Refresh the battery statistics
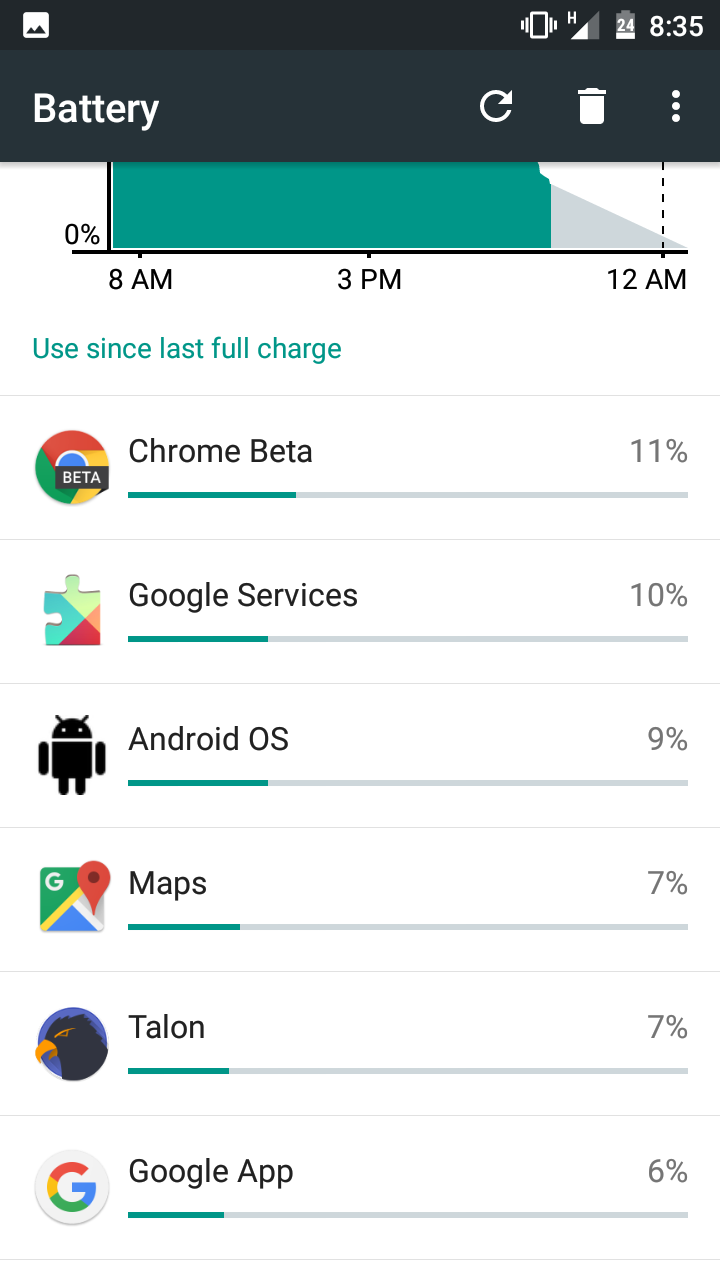The height and width of the screenshot is (1280, 720). click(x=496, y=106)
